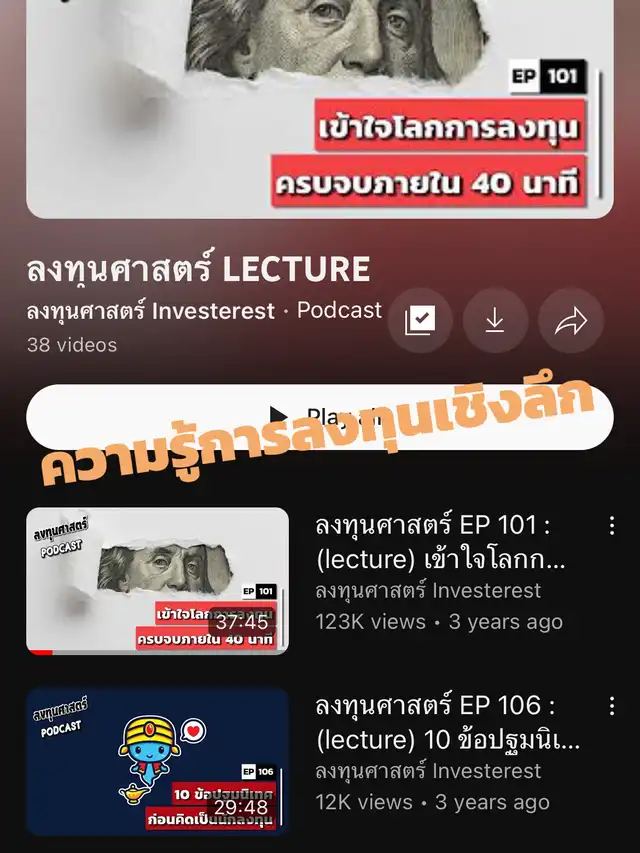Play all videos in the playlist
Screen dimensions: 640x853
point(319,417)
